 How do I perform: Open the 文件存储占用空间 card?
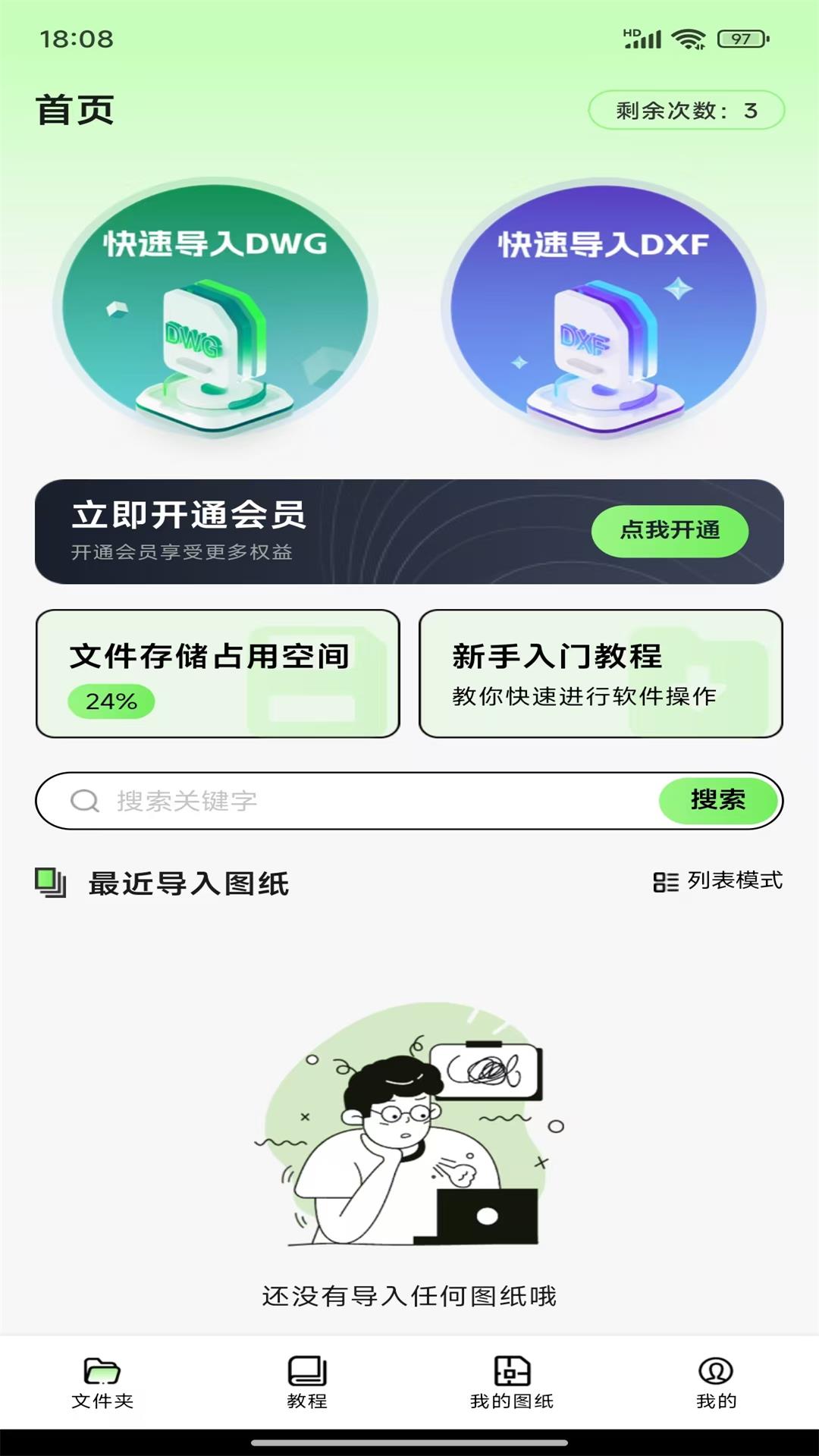pos(218,673)
